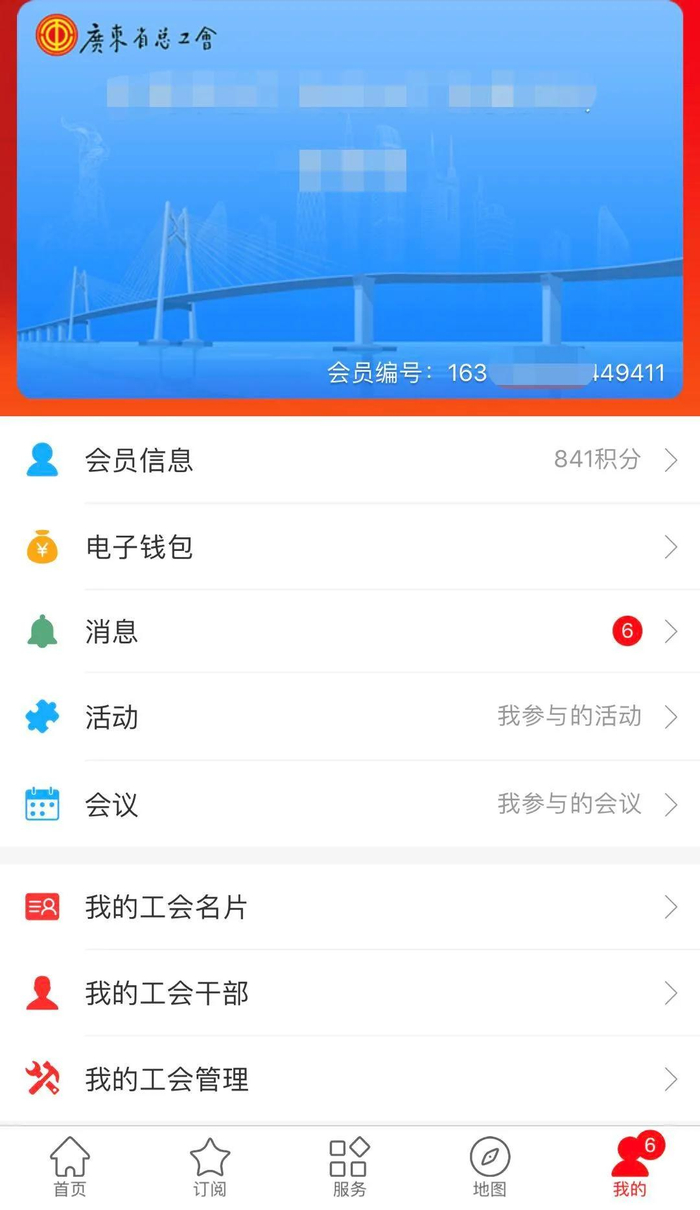Open 我的工会干部

[x=350, y=993]
